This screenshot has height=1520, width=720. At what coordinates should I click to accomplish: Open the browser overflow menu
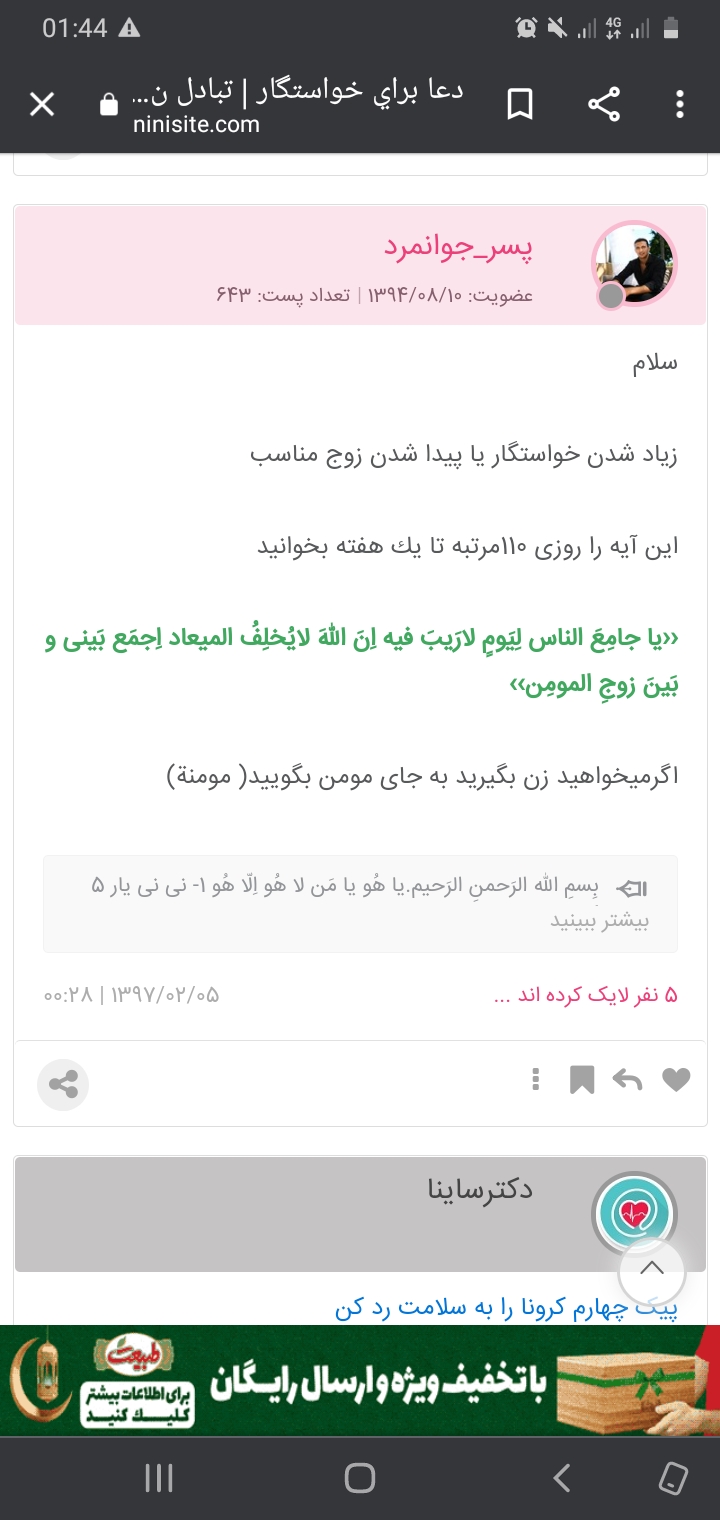click(x=680, y=104)
